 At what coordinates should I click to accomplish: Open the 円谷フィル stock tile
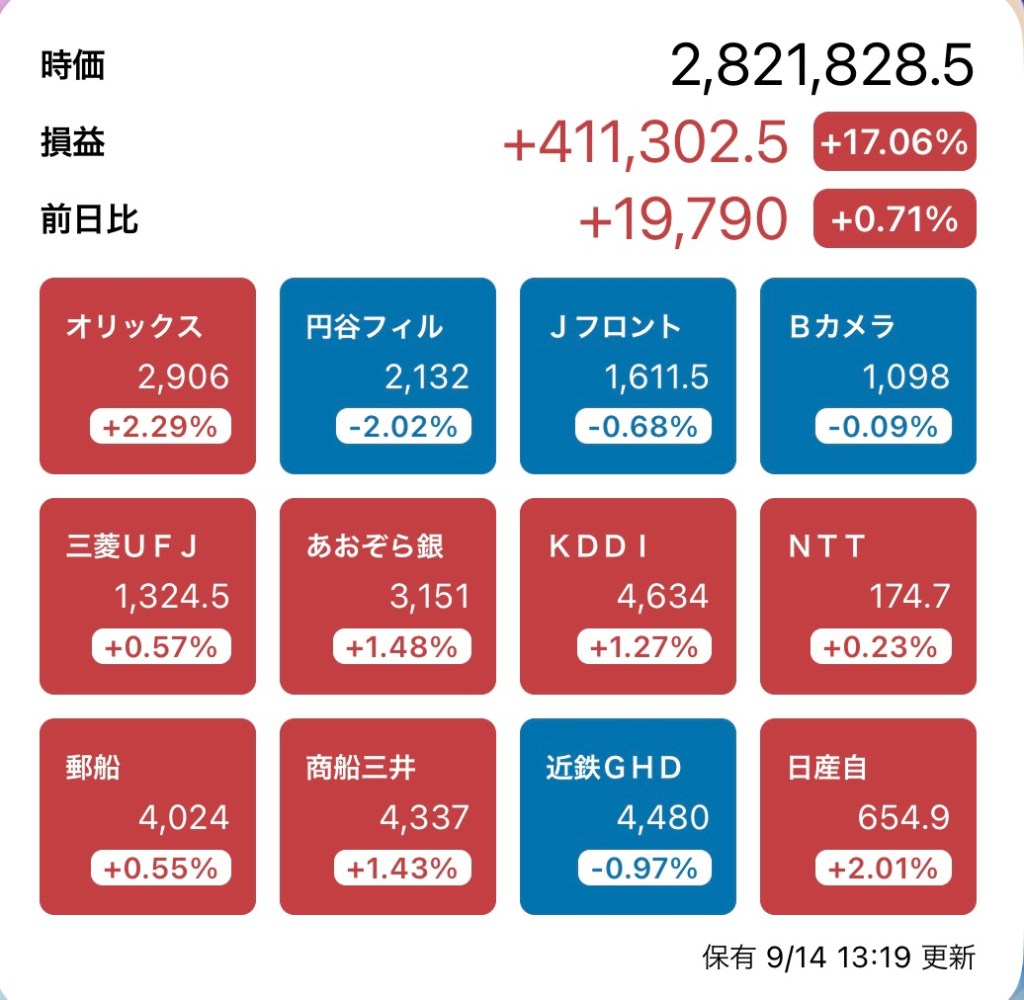coord(387,376)
